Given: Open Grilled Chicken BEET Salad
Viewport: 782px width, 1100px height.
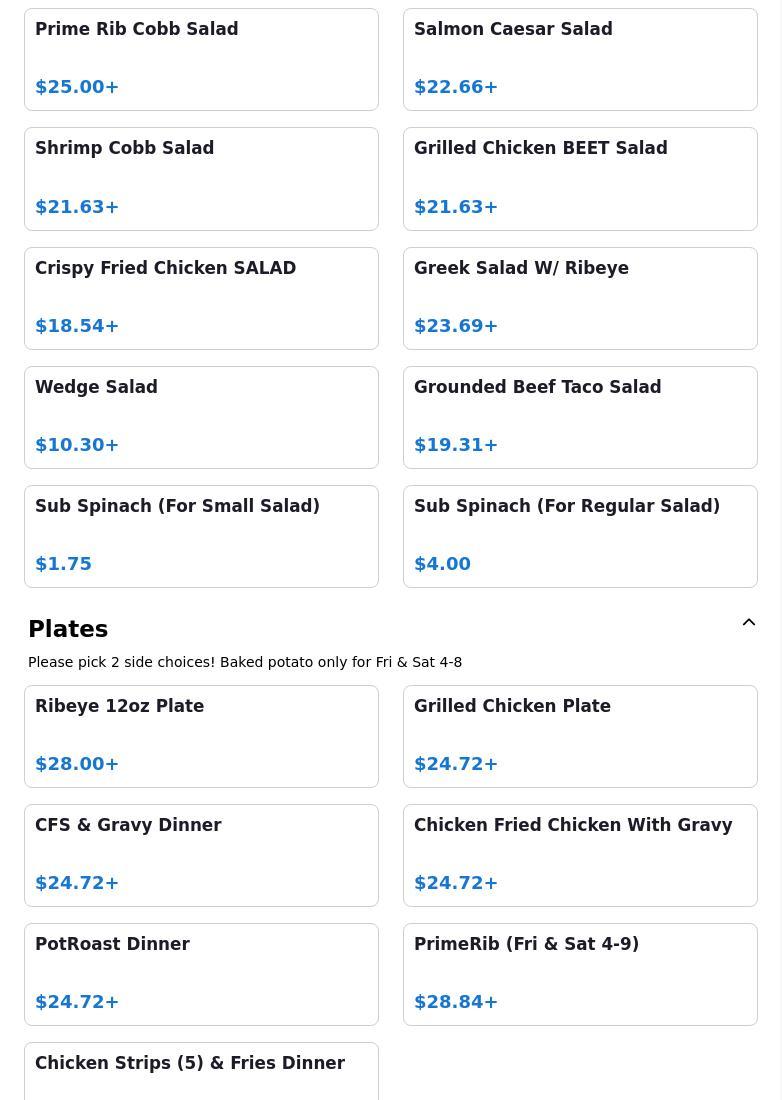Looking at the screenshot, I should [x=580, y=178].
